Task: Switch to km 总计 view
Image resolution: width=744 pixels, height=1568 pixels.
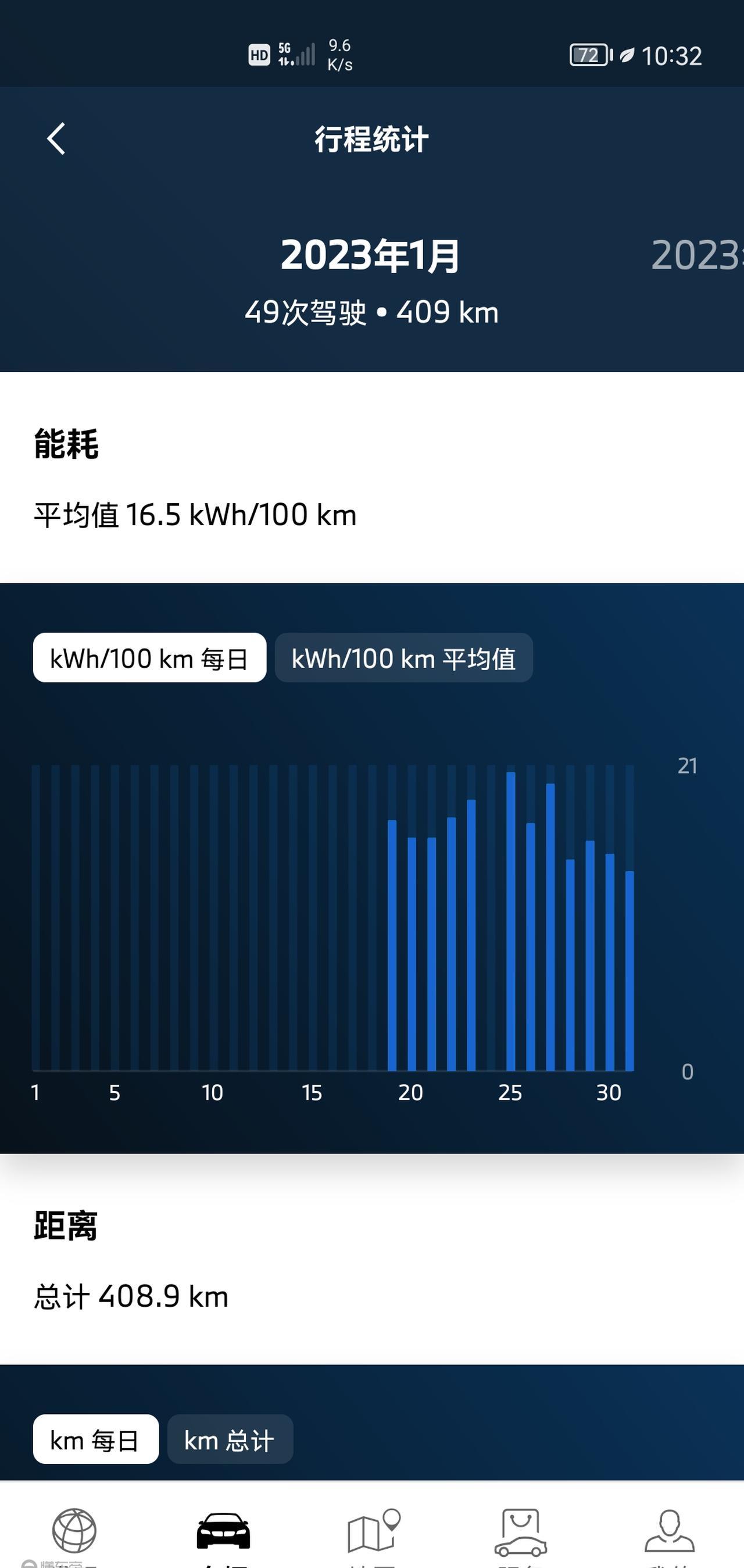Action: (230, 1439)
